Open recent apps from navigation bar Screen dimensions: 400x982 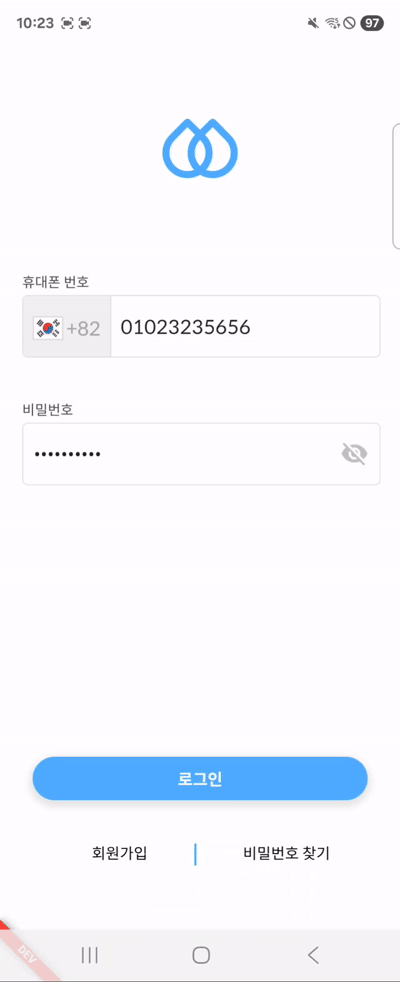(x=90, y=954)
